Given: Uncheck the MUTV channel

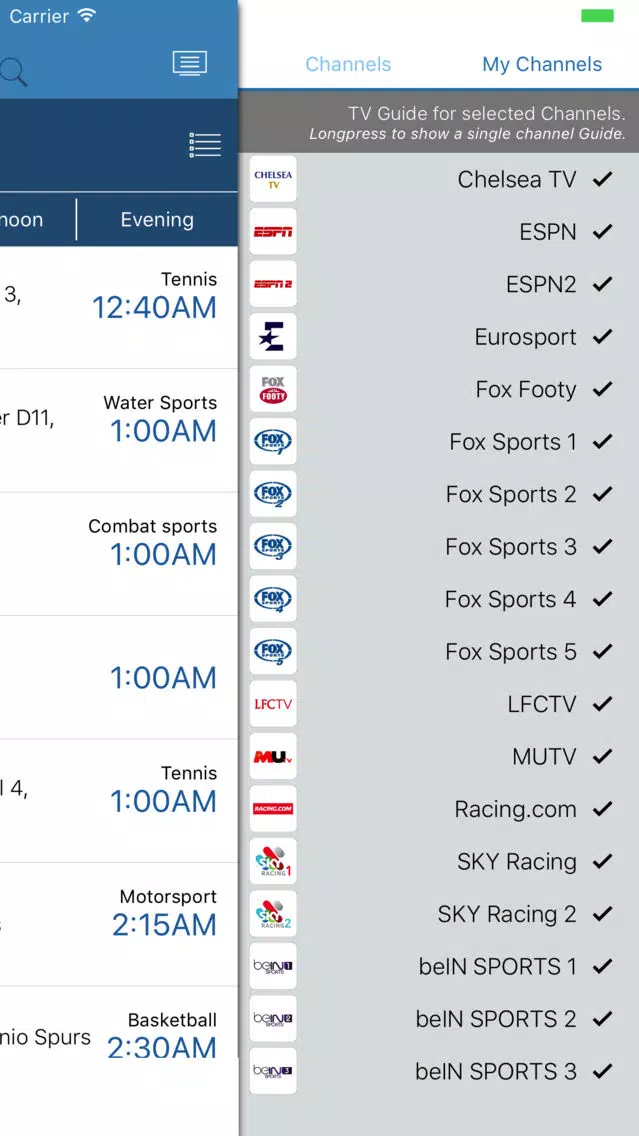Looking at the screenshot, I should (x=438, y=756).
